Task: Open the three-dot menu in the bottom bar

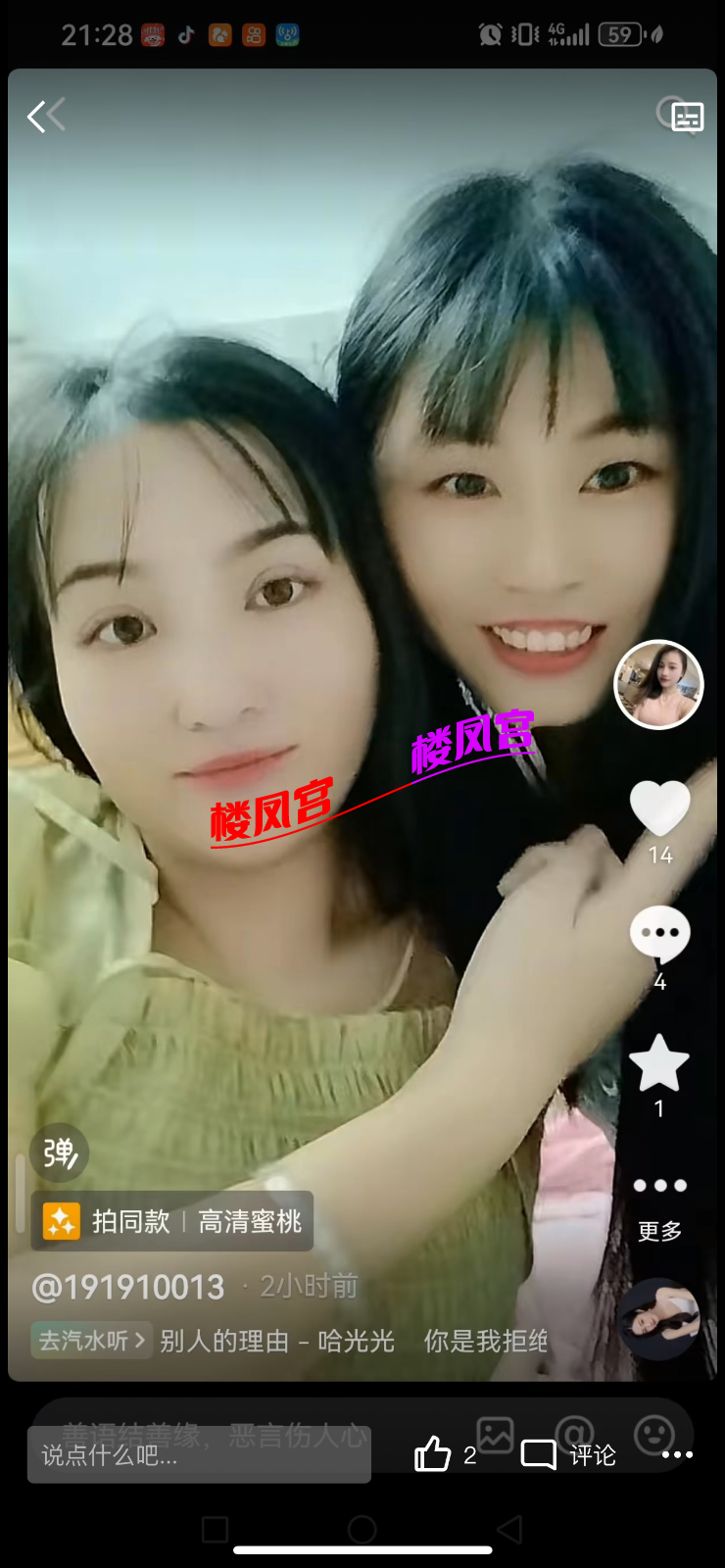Action: click(677, 1454)
